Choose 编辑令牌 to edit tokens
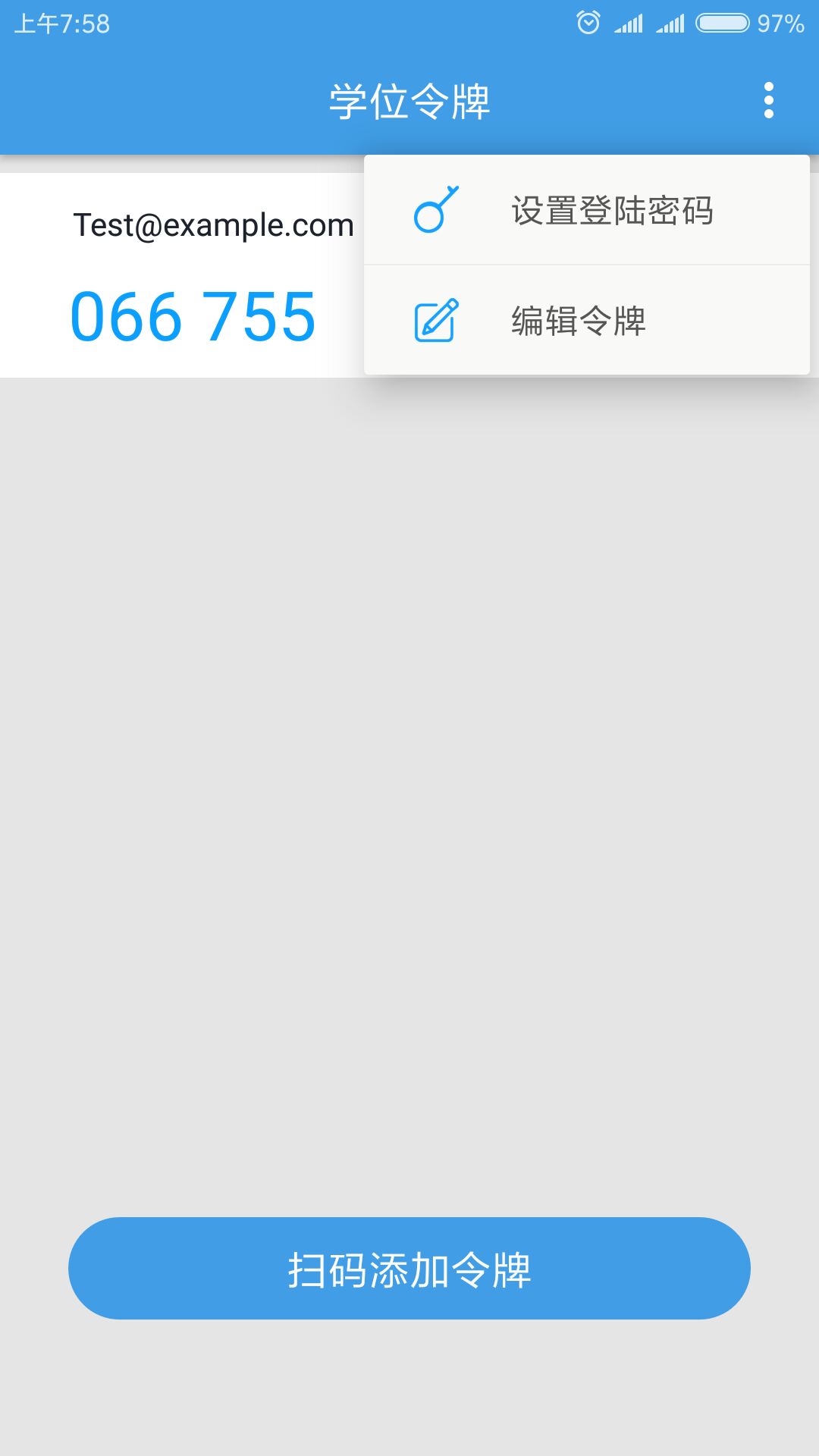This screenshot has height=1456, width=819. point(587,320)
